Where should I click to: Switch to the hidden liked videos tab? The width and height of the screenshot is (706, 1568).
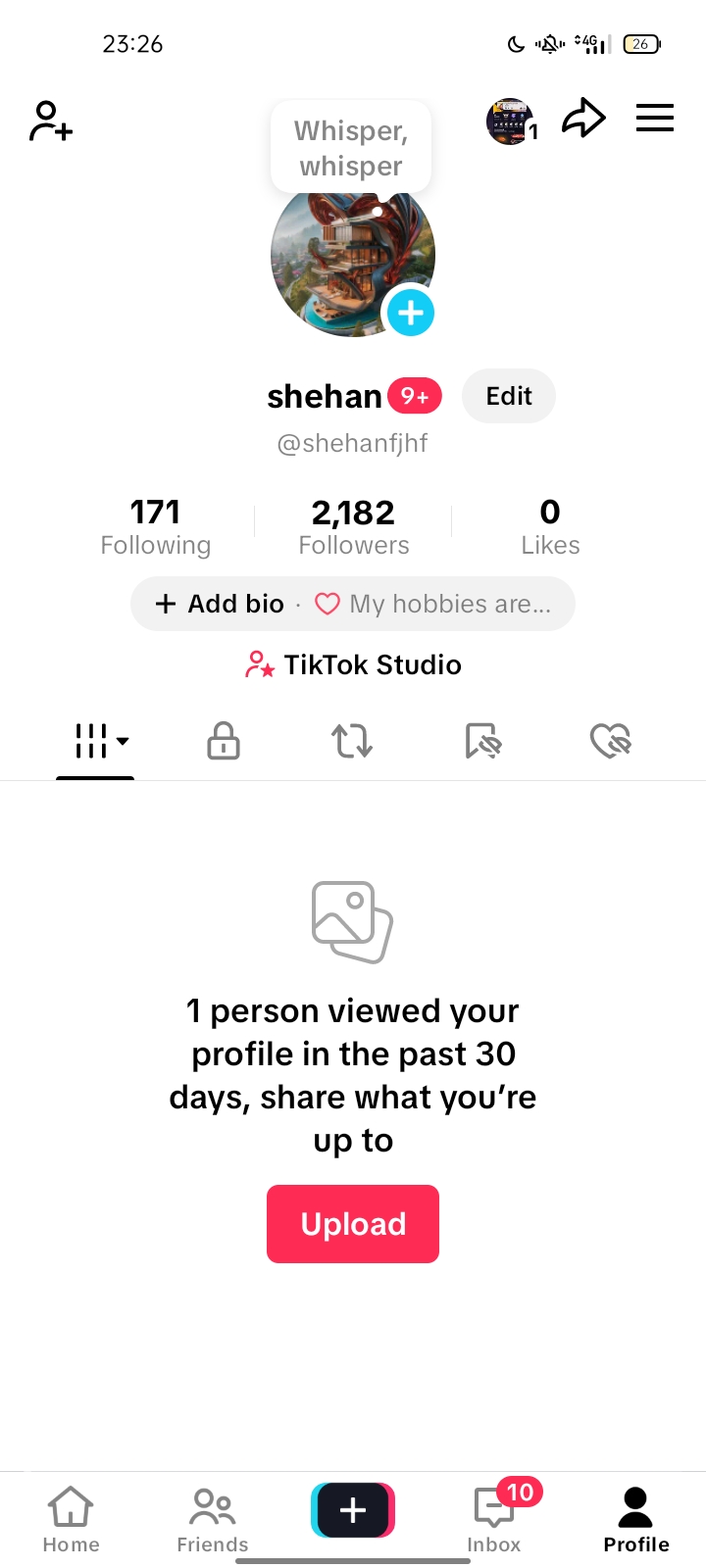[x=610, y=741]
